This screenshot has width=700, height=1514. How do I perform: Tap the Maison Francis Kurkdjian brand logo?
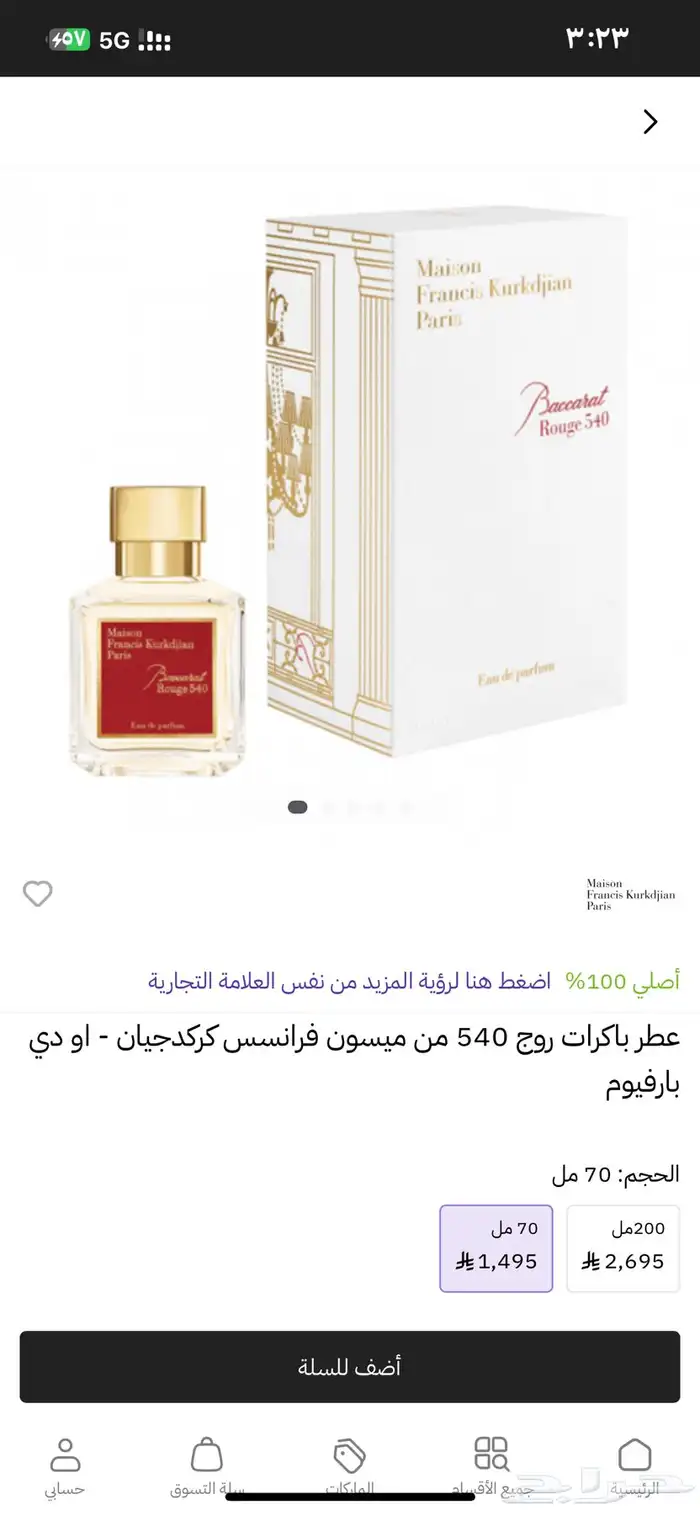point(630,894)
